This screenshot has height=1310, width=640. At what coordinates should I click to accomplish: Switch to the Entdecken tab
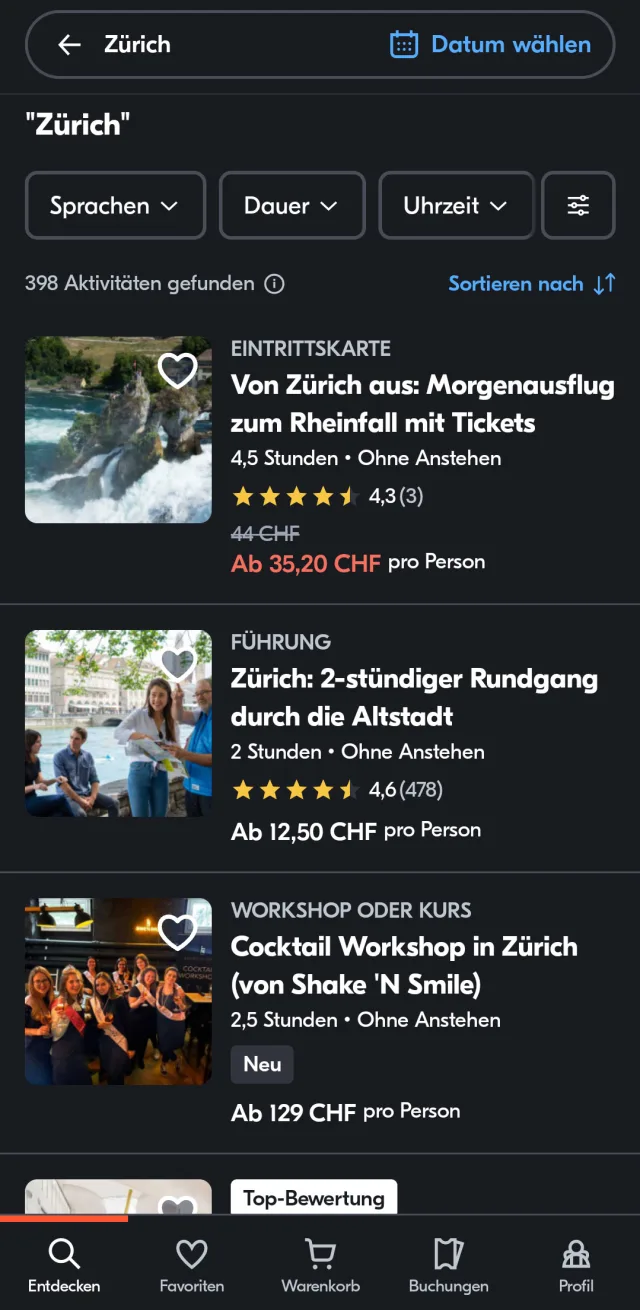click(x=64, y=1265)
